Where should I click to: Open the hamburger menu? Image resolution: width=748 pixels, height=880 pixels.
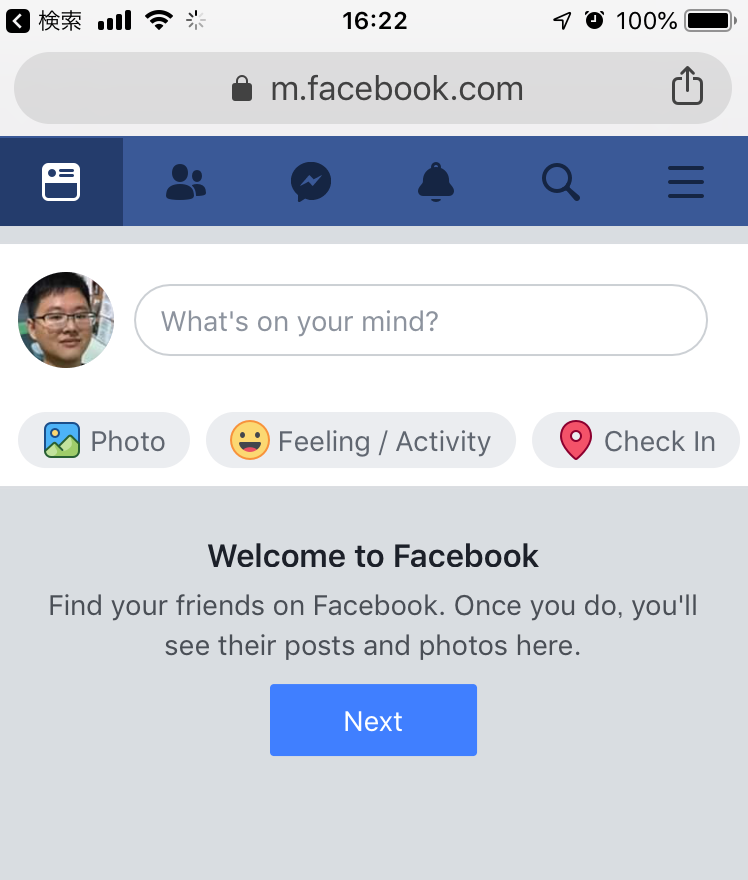pyautogui.click(x=685, y=182)
